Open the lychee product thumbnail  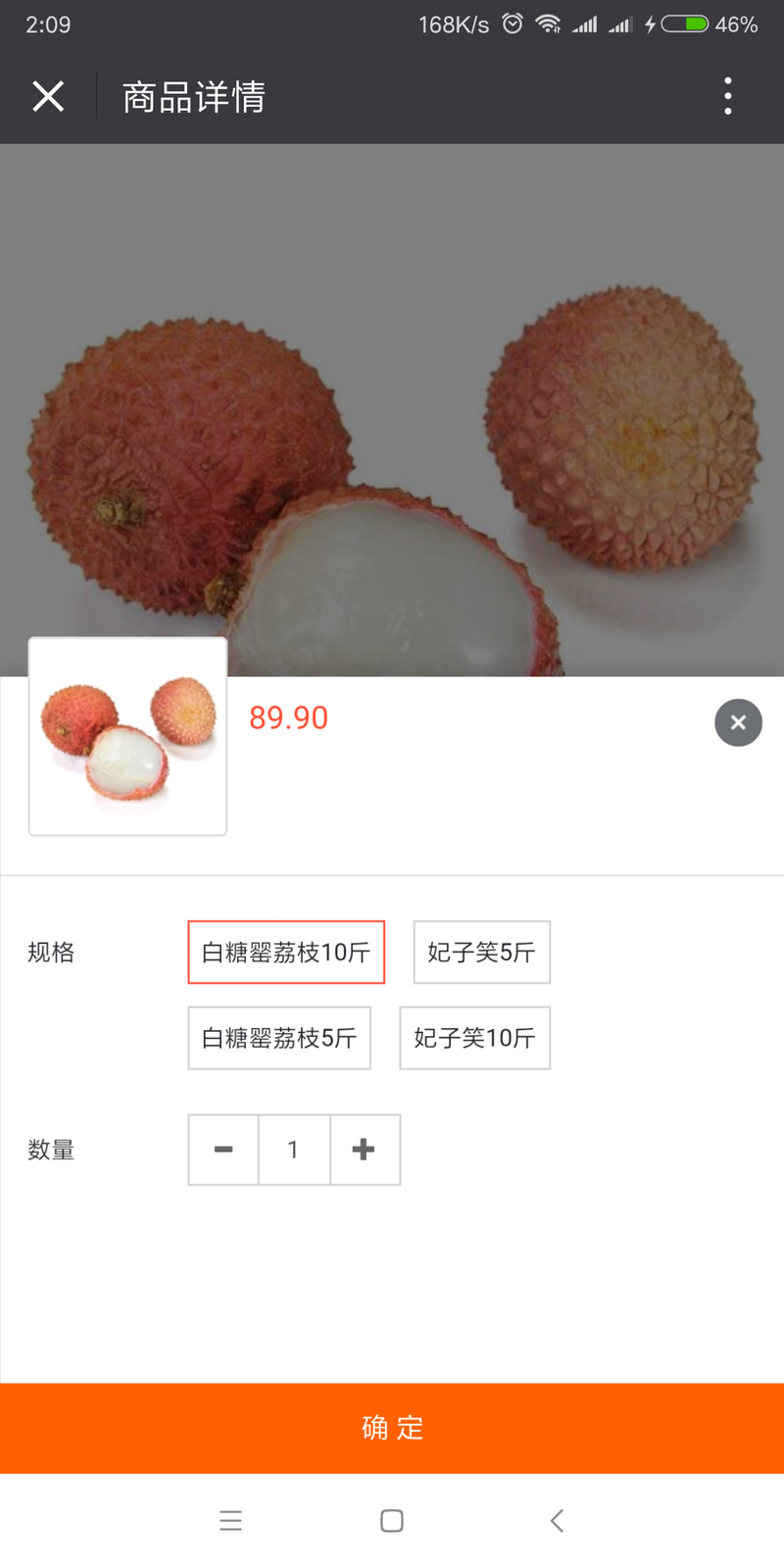pyautogui.click(x=127, y=736)
